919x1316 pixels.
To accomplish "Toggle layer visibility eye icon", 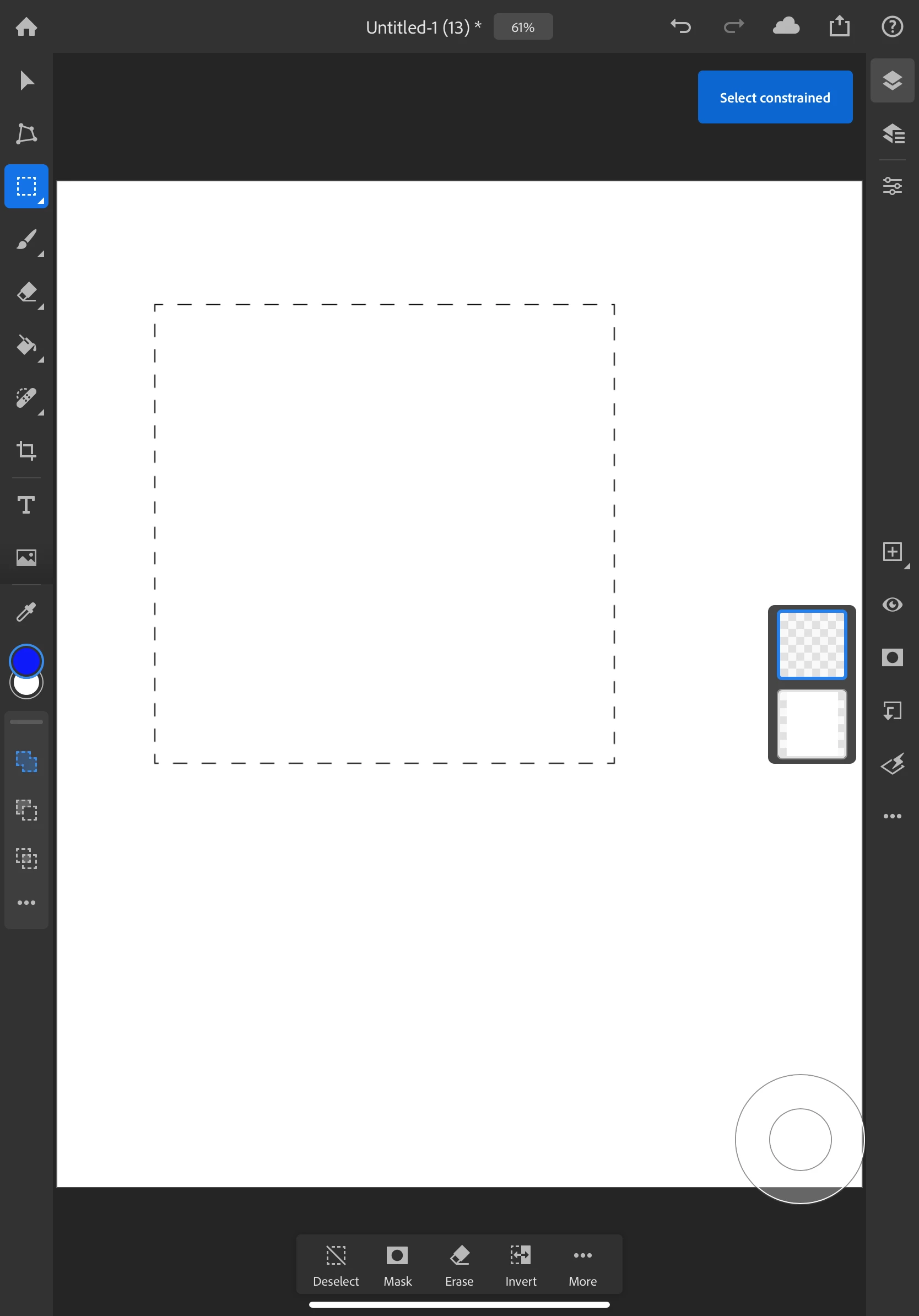I will point(892,605).
